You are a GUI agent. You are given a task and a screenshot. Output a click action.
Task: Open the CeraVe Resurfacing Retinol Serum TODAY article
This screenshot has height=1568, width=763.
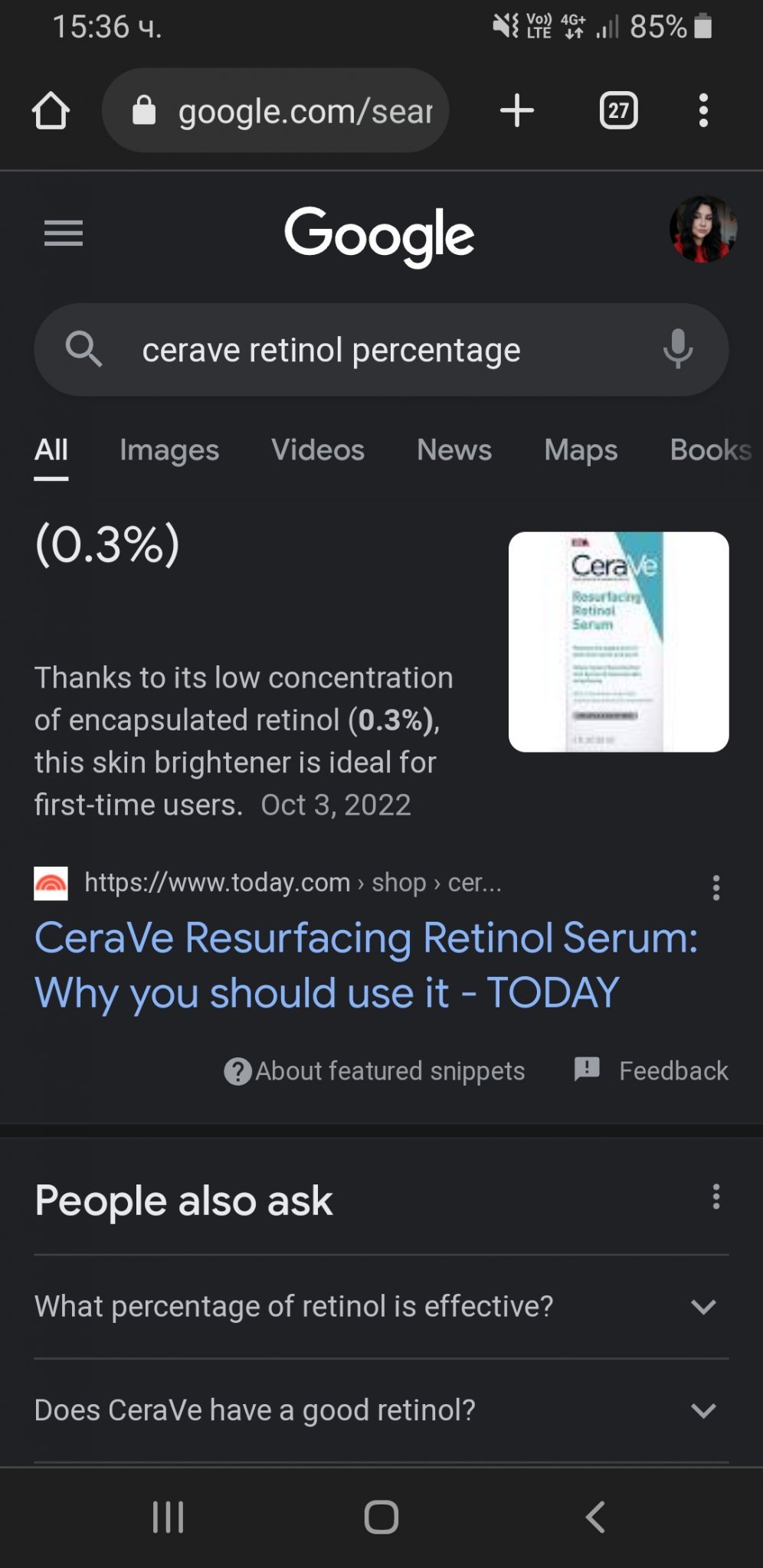pyautogui.click(x=366, y=965)
